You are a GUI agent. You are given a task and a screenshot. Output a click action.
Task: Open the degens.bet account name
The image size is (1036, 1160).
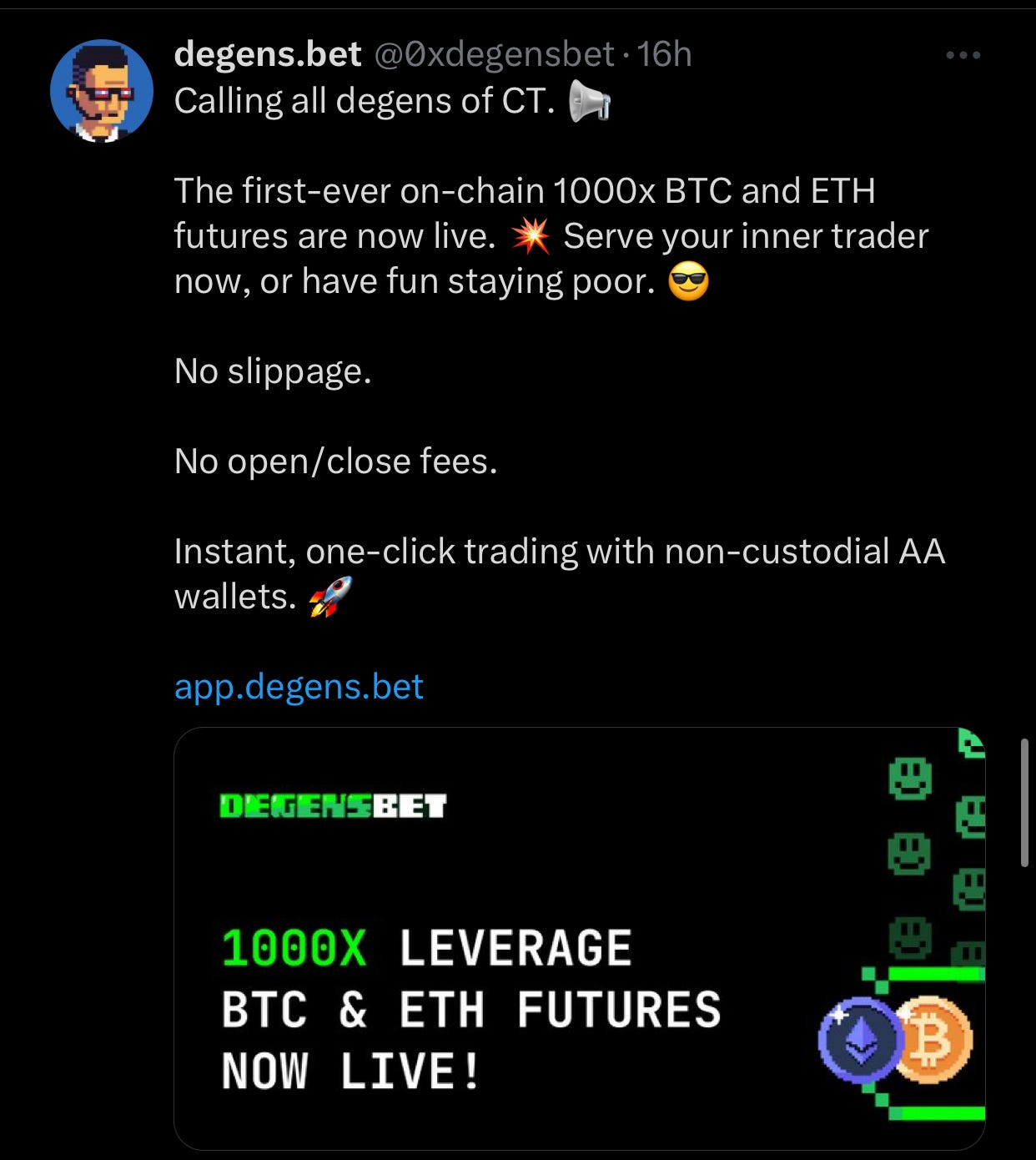pos(267,54)
